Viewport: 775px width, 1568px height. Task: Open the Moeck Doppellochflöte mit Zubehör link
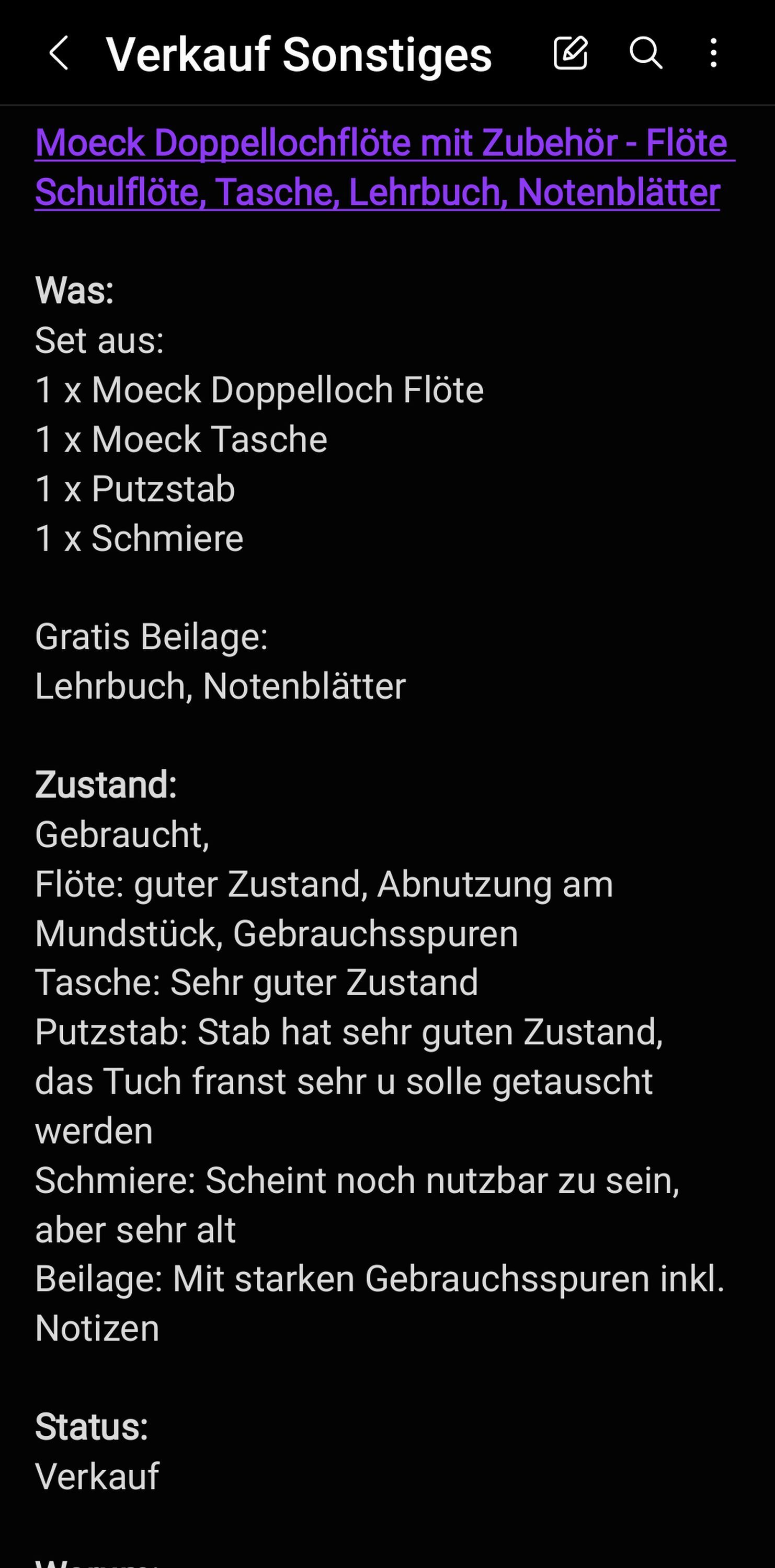coord(385,167)
